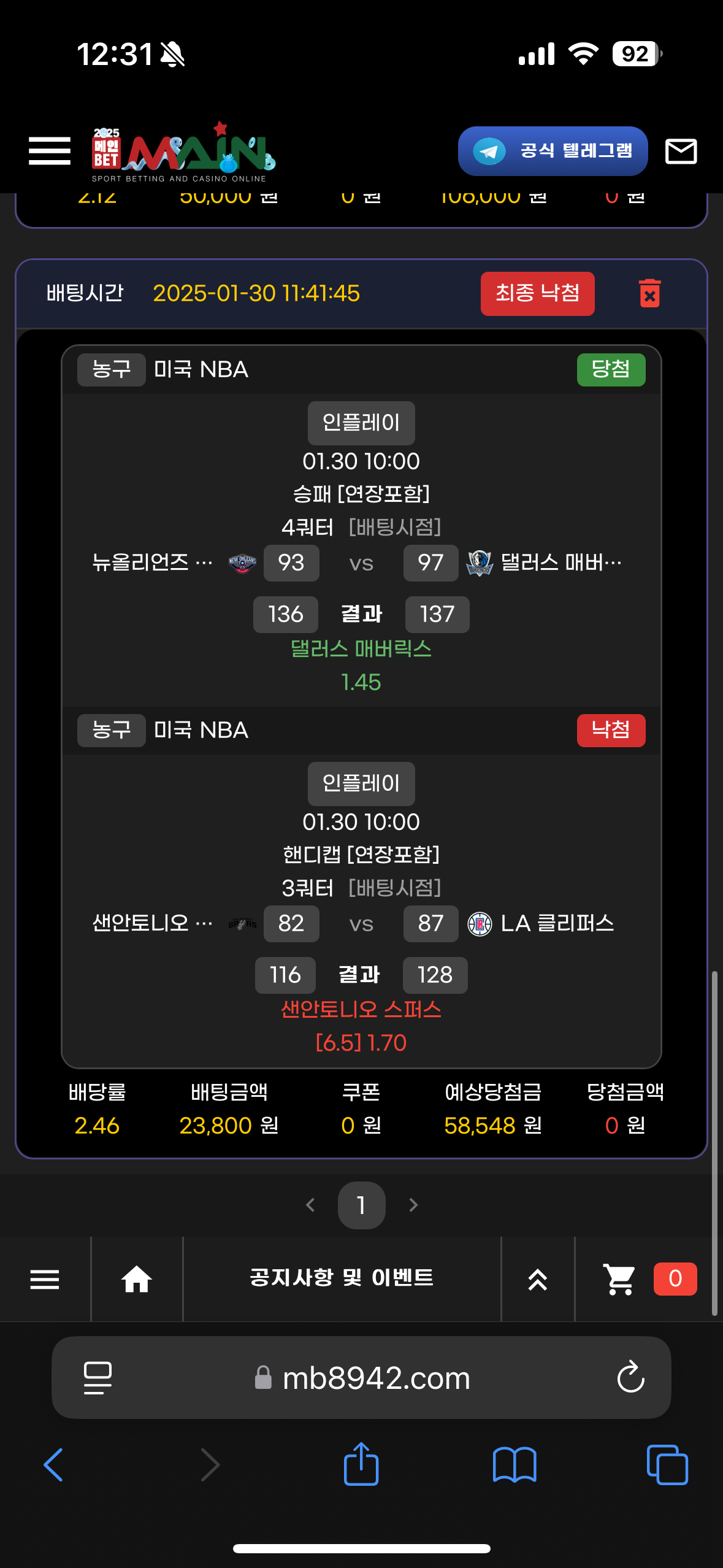Delete the 2025-01-30 11:41:45 bet record
The image size is (723, 1568).
pos(649,293)
